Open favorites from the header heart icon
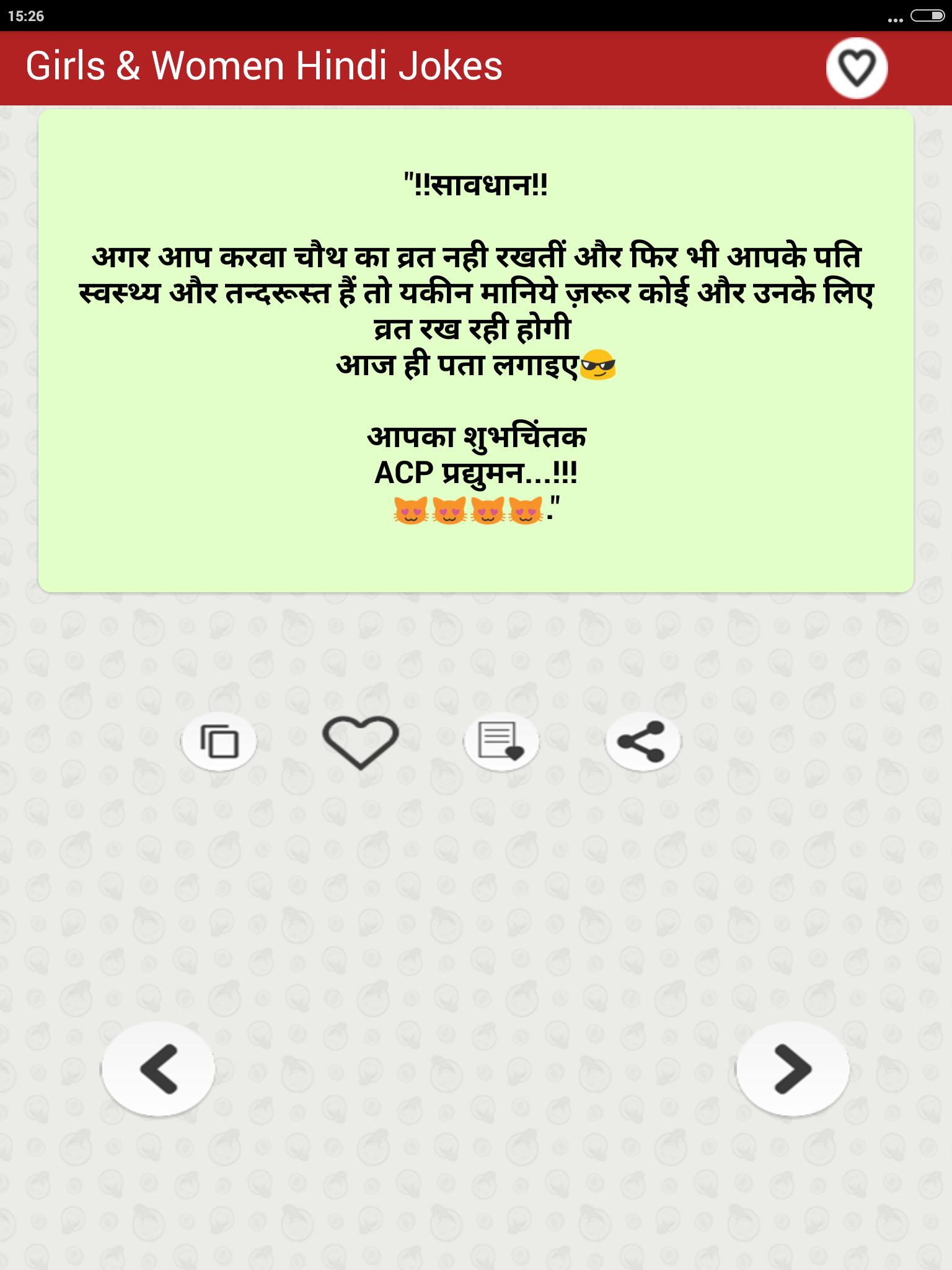Screen dimensions: 952x1270 coord(857,68)
